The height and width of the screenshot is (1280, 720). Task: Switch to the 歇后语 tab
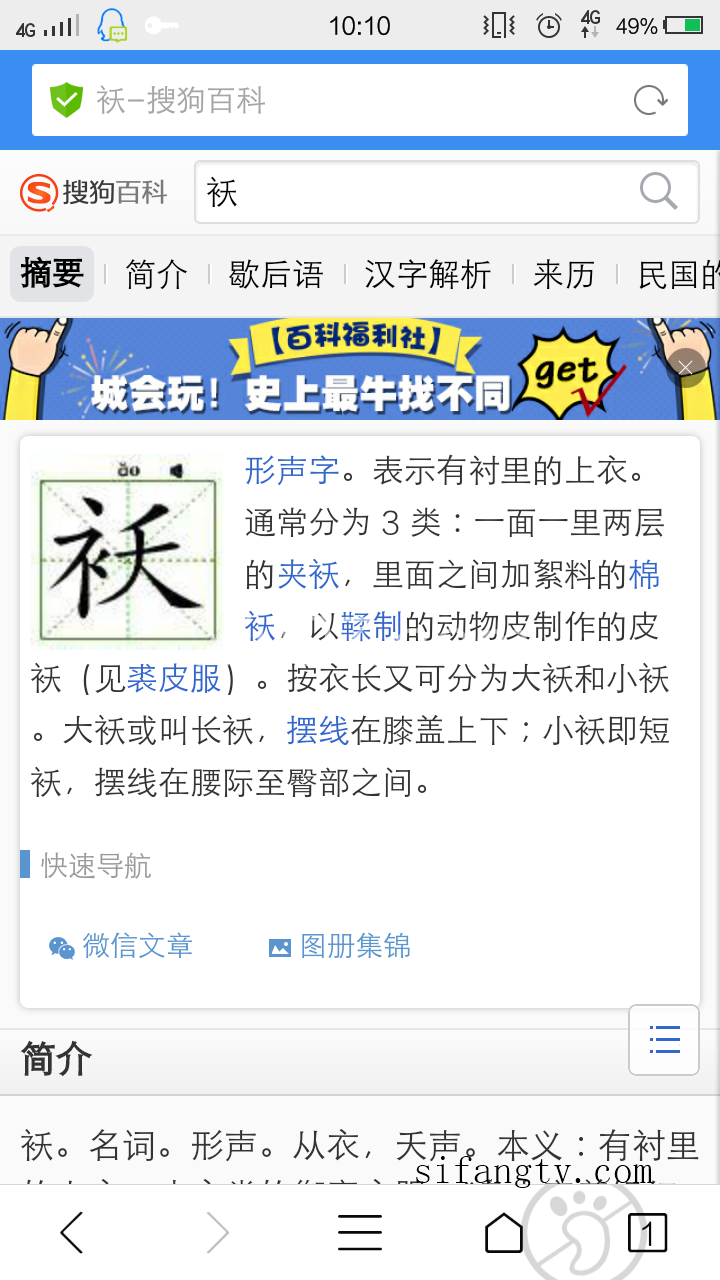pyautogui.click(x=276, y=274)
